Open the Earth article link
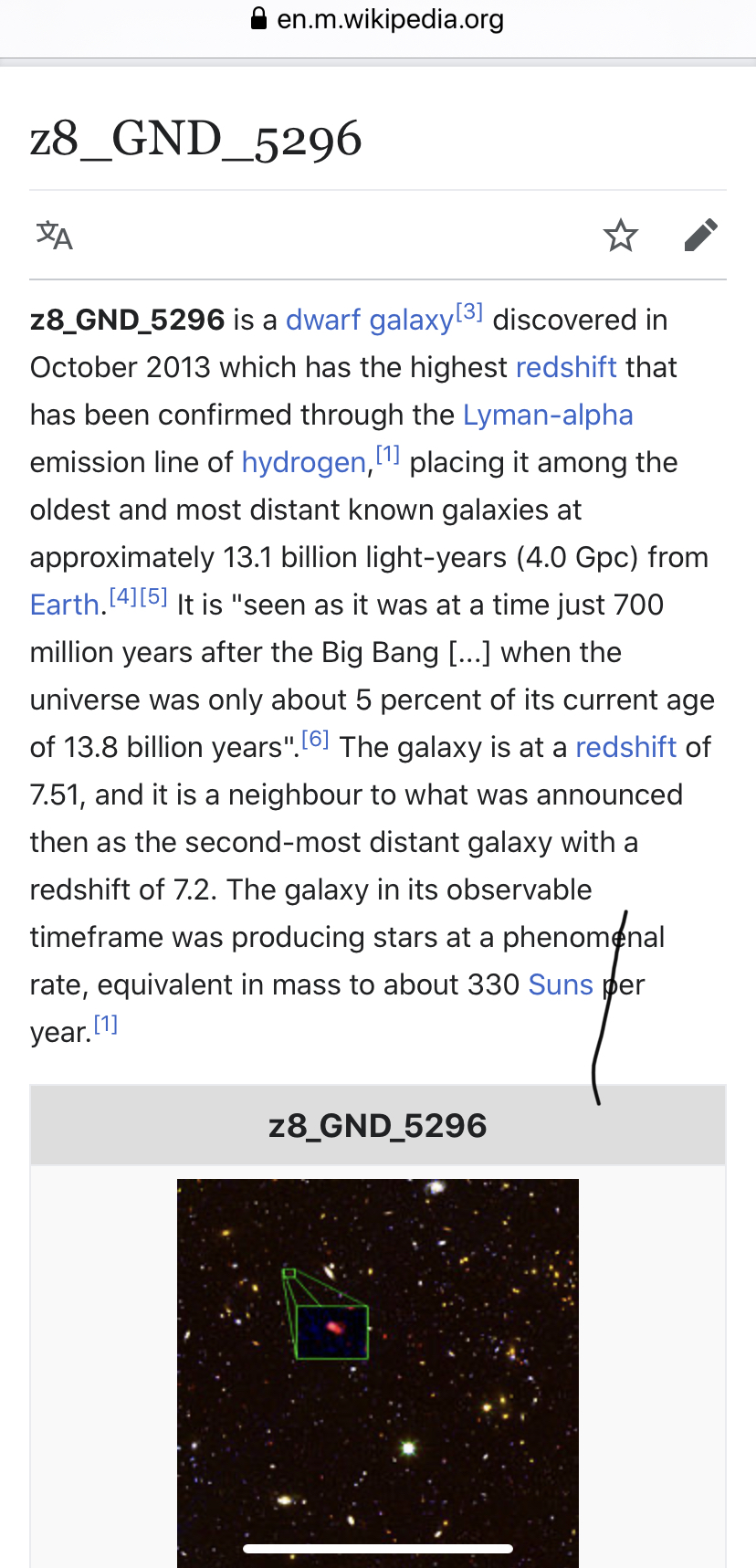 point(64,605)
